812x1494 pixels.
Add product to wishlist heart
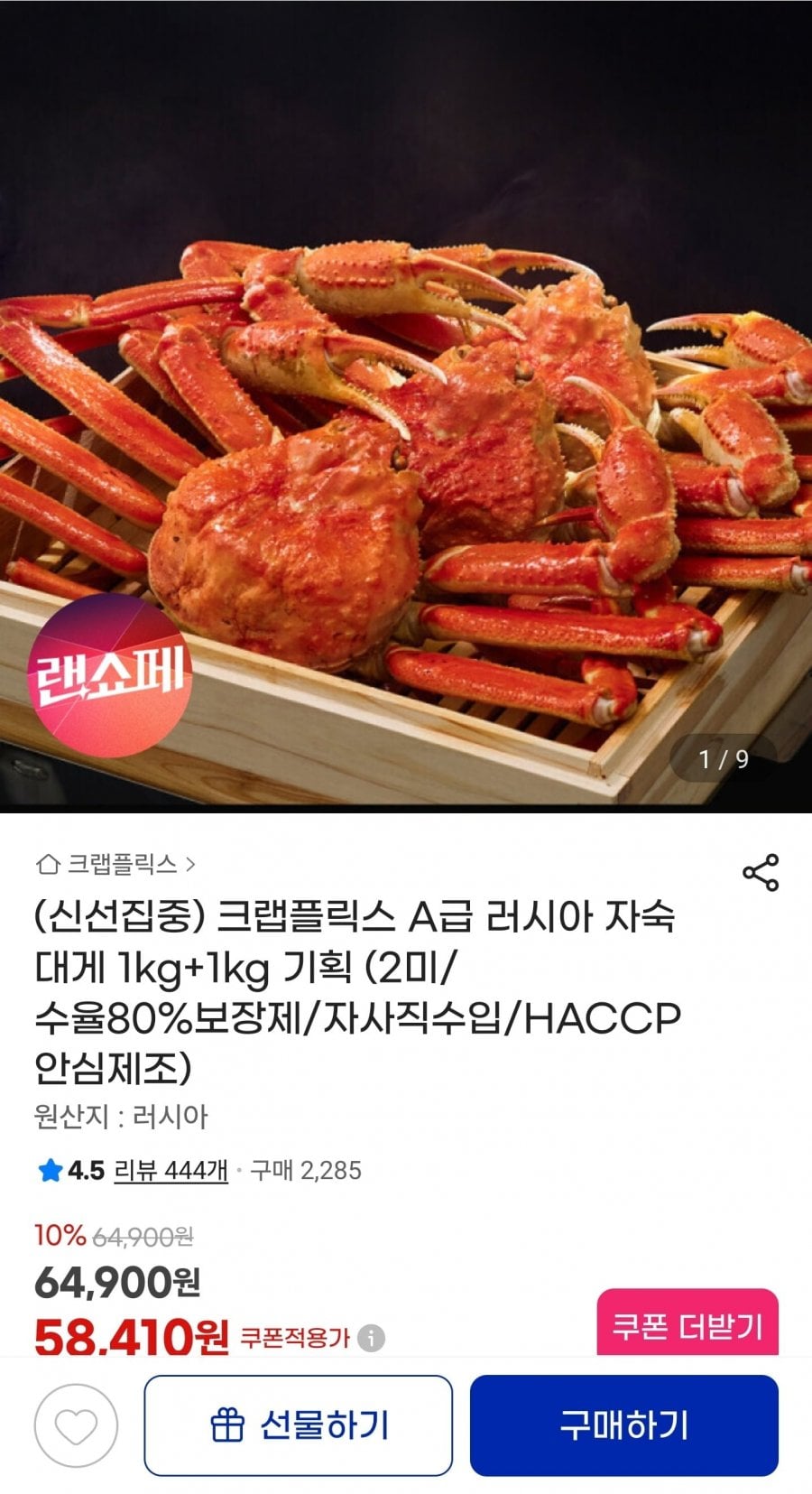click(x=76, y=1425)
